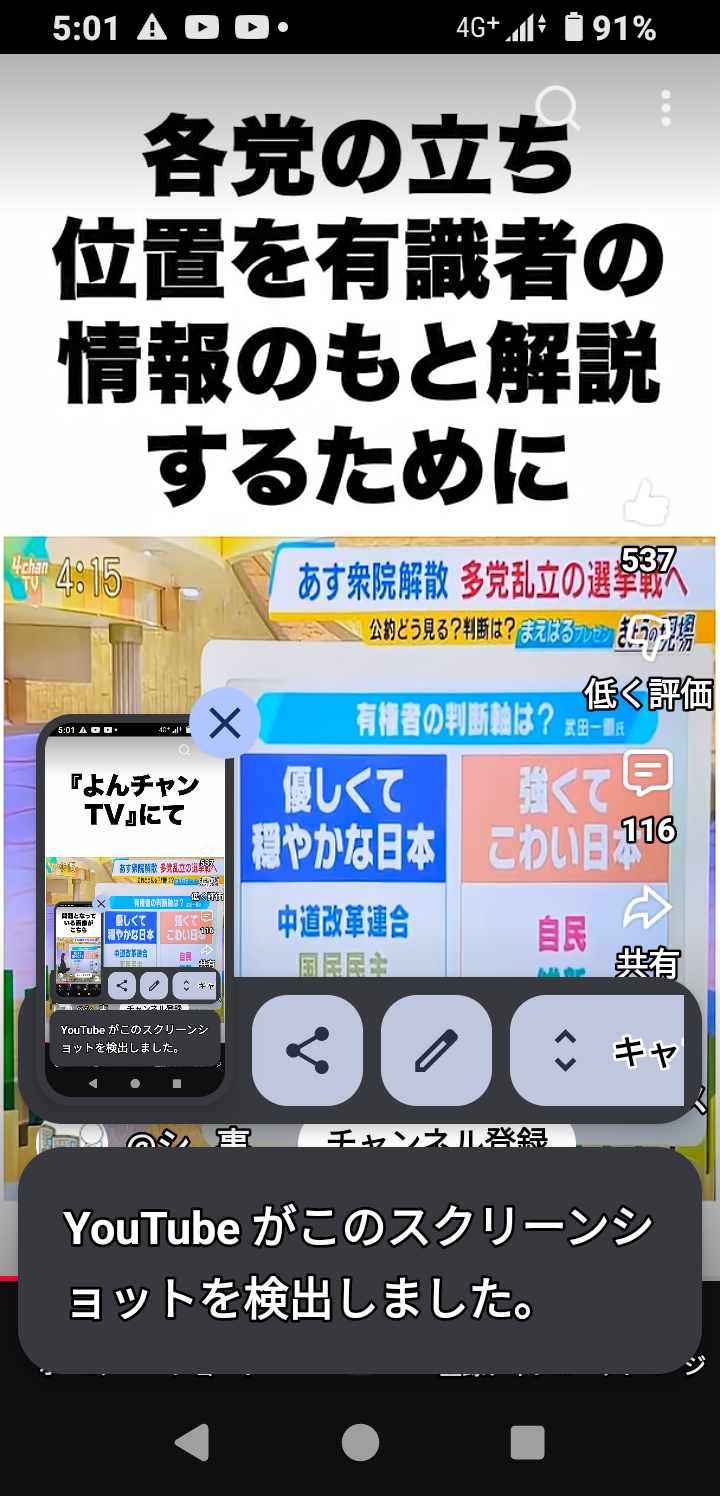Go back using system back button
This screenshot has height=1496, width=720.
(192, 1442)
